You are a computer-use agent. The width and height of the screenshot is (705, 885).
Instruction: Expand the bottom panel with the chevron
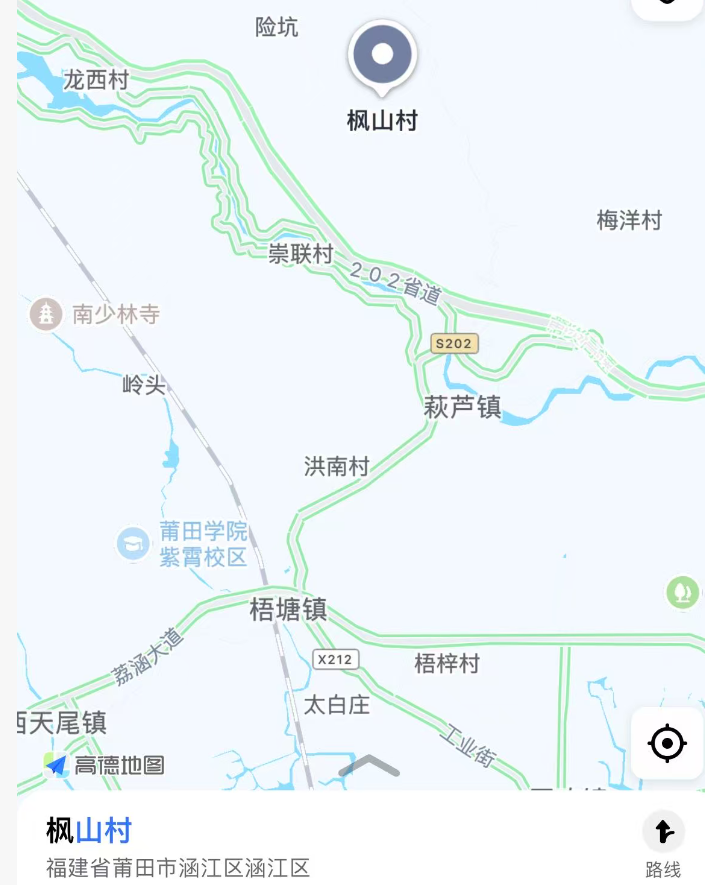(369, 767)
